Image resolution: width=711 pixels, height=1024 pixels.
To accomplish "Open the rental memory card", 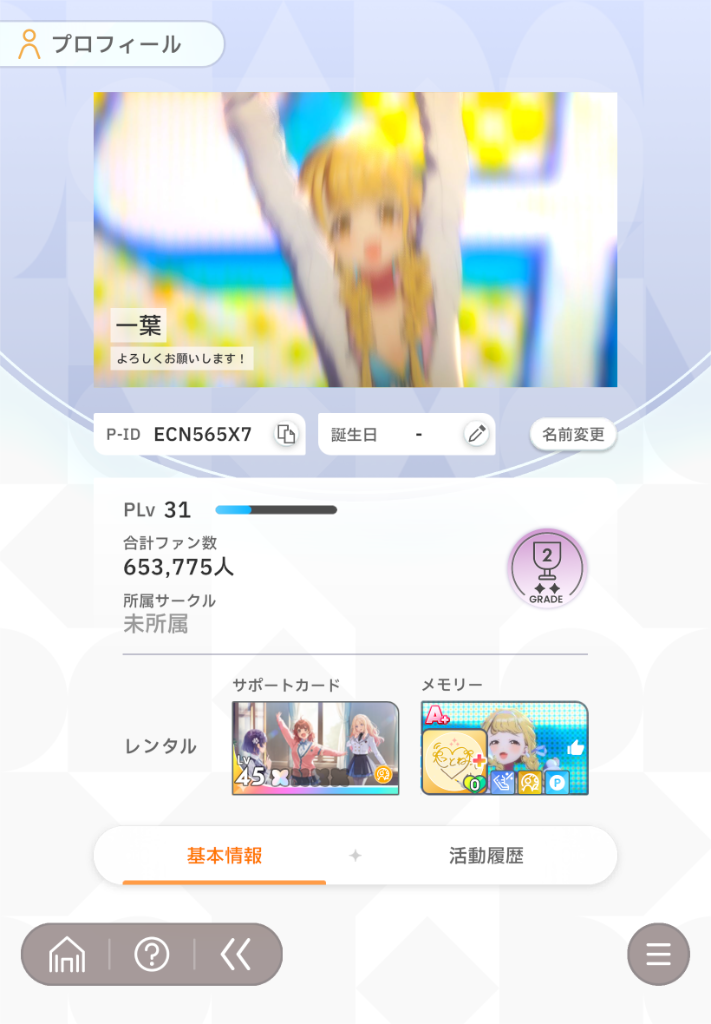I will [504, 748].
